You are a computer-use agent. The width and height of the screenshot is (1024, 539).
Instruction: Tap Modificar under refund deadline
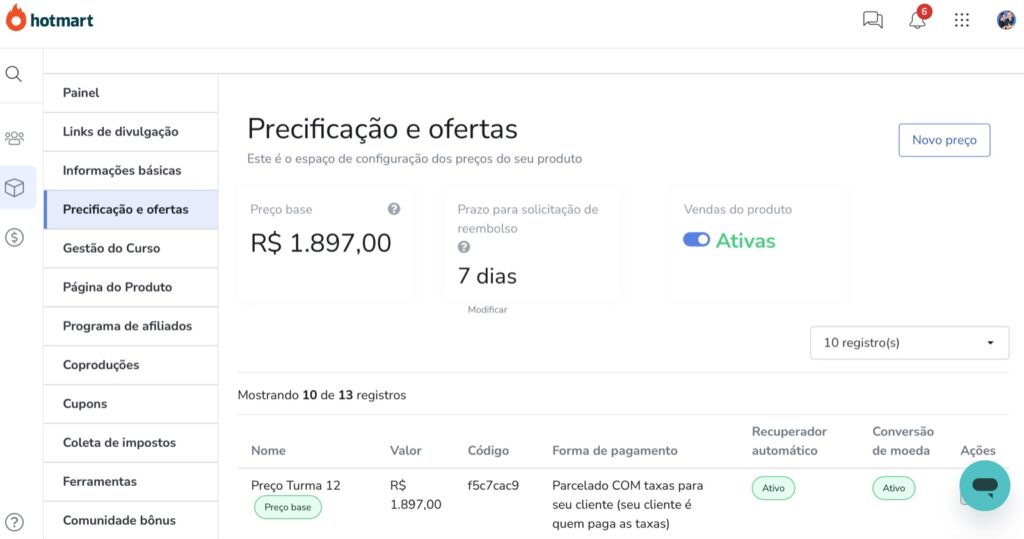487,310
